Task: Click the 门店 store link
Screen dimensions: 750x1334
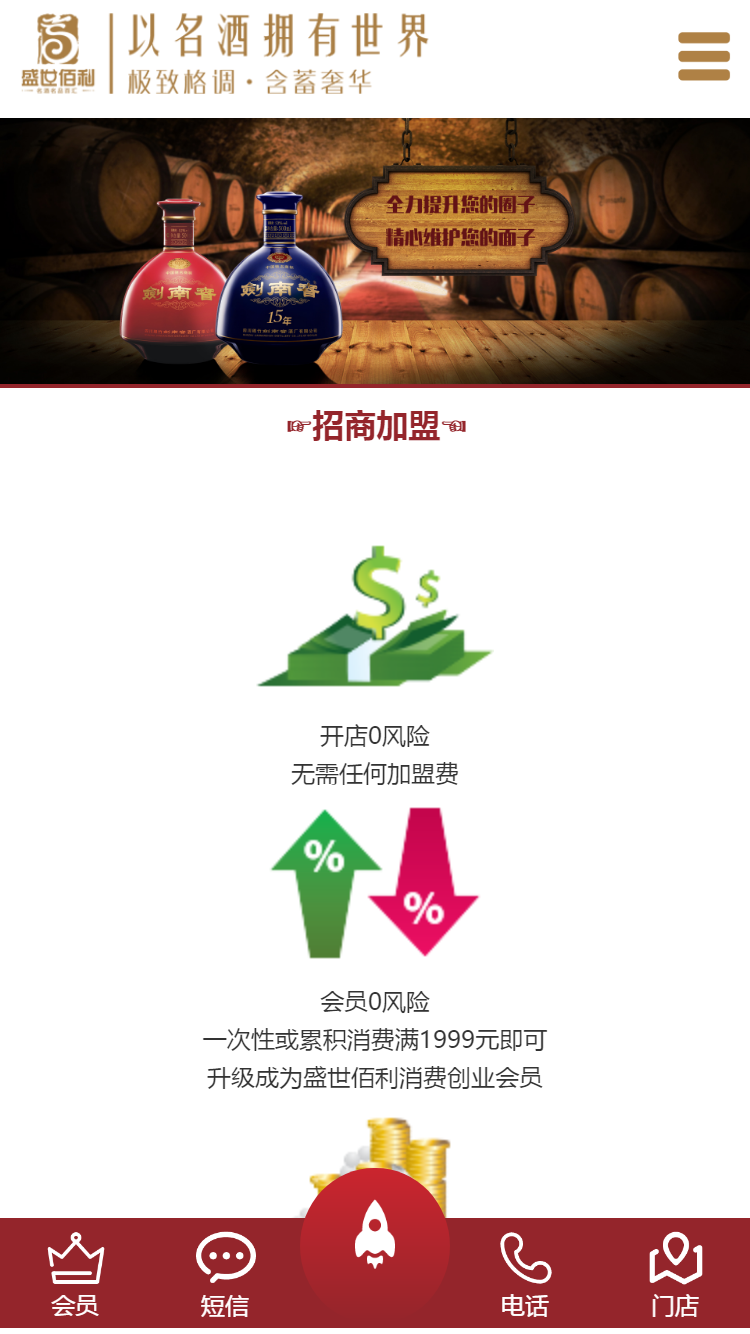Action: pyautogui.click(x=675, y=1305)
